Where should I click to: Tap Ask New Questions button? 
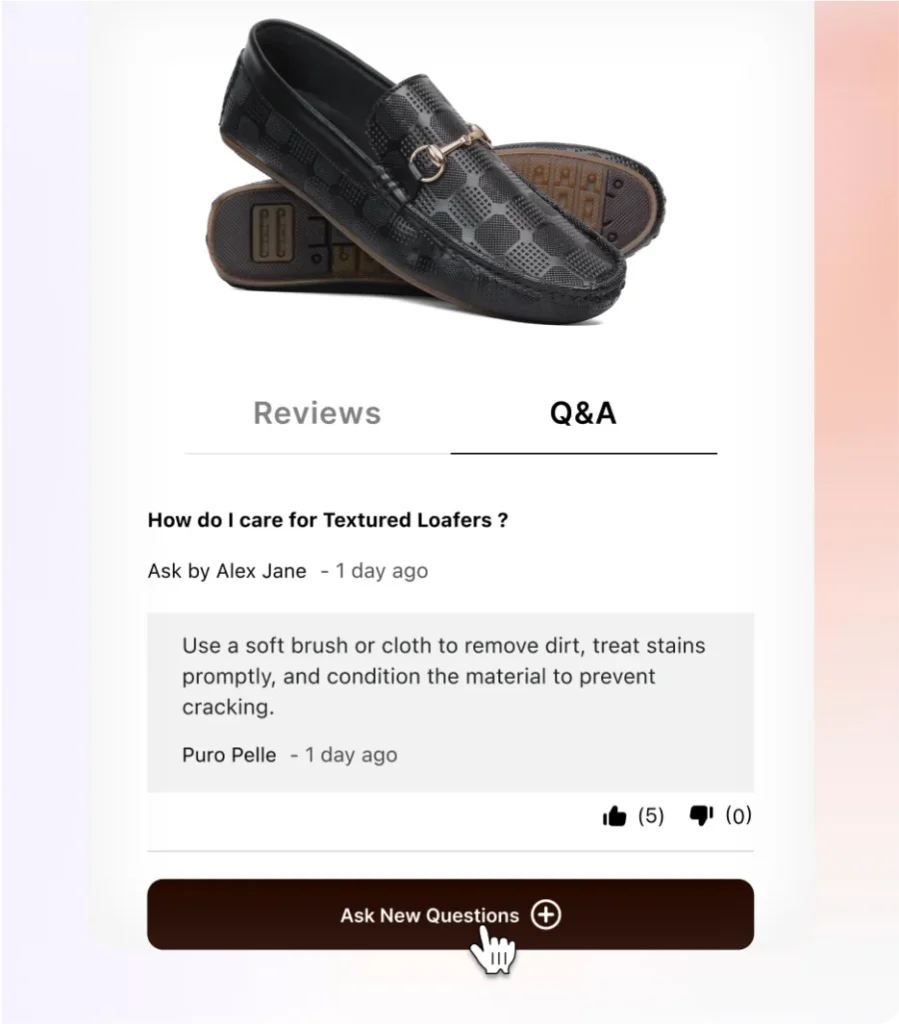tap(450, 914)
